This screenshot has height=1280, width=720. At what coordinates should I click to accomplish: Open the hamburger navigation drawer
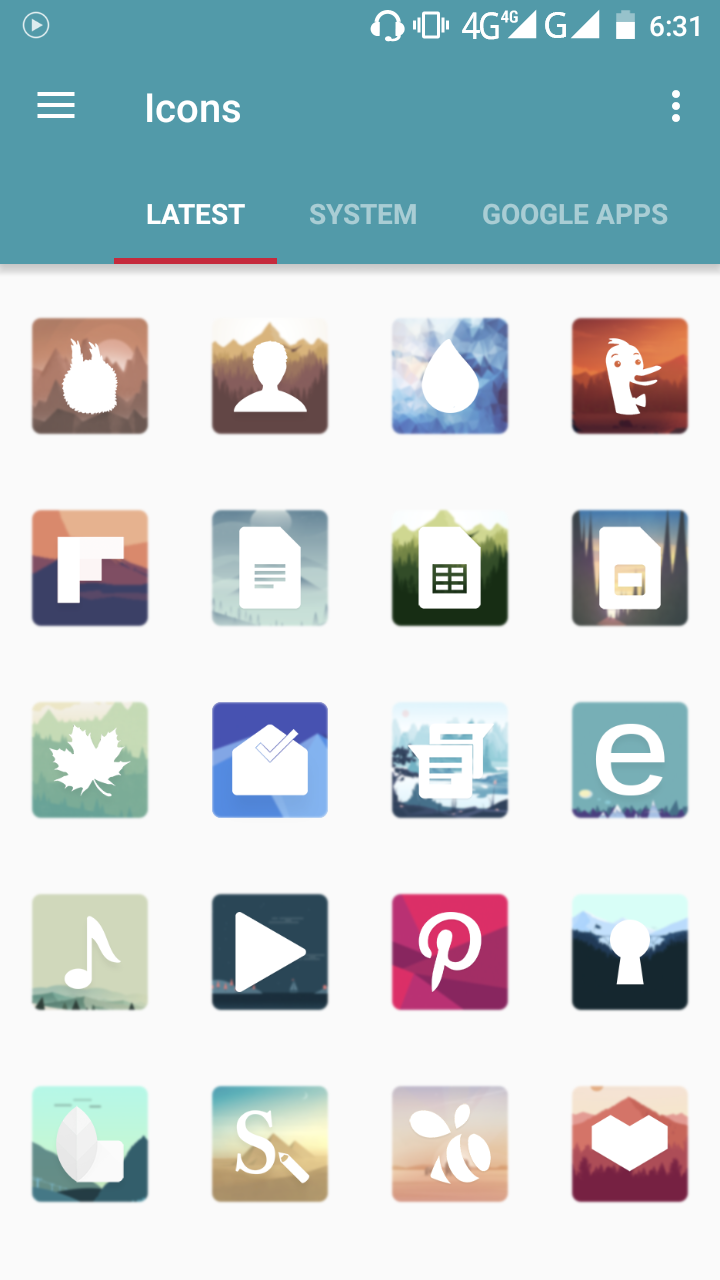point(56,106)
